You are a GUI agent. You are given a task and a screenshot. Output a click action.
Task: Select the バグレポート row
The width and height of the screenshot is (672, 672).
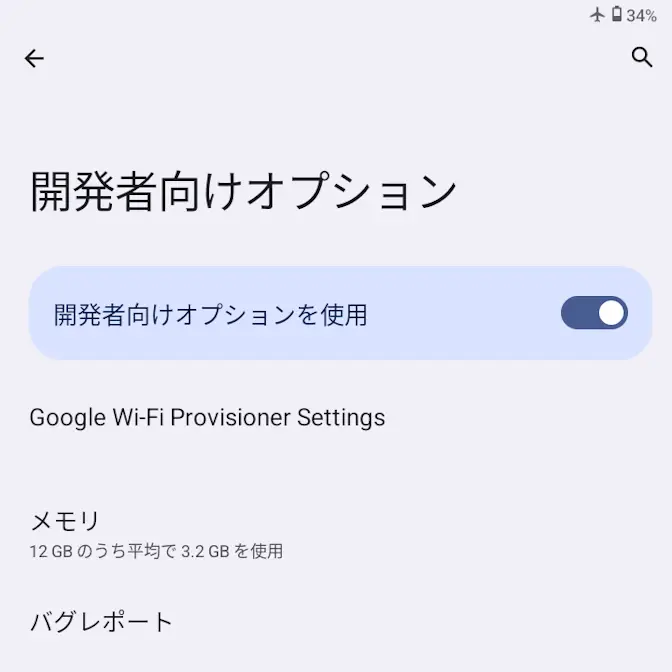(101, 622)
